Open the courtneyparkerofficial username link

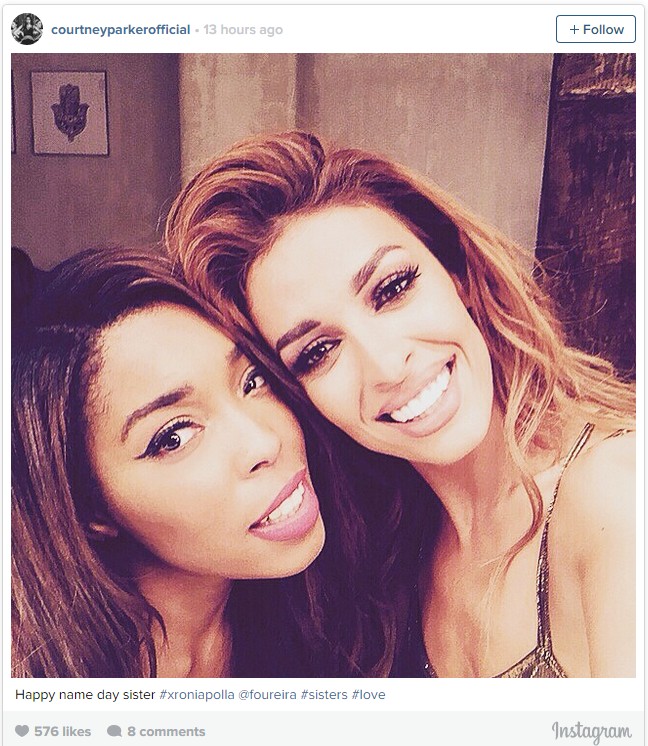(x=120, y=30)
